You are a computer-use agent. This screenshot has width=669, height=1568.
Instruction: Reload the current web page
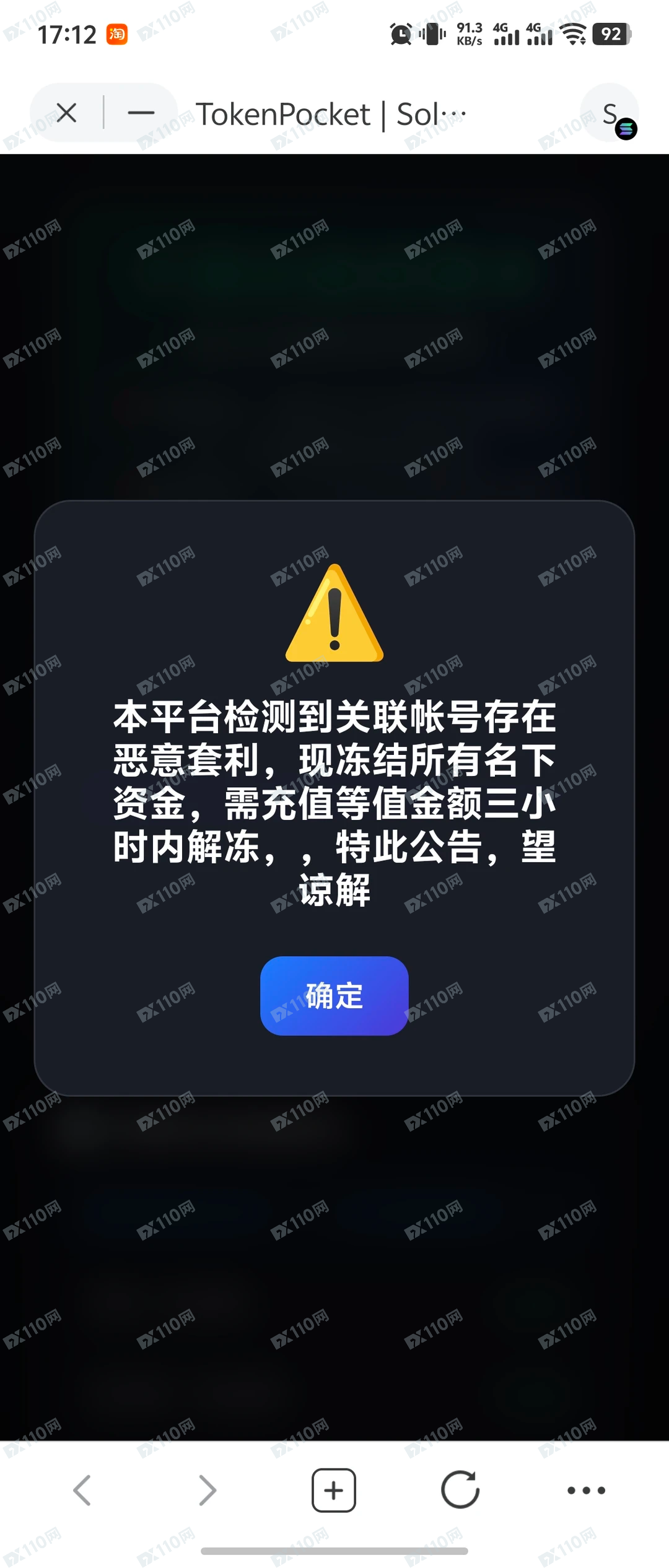coord(460,1490)
